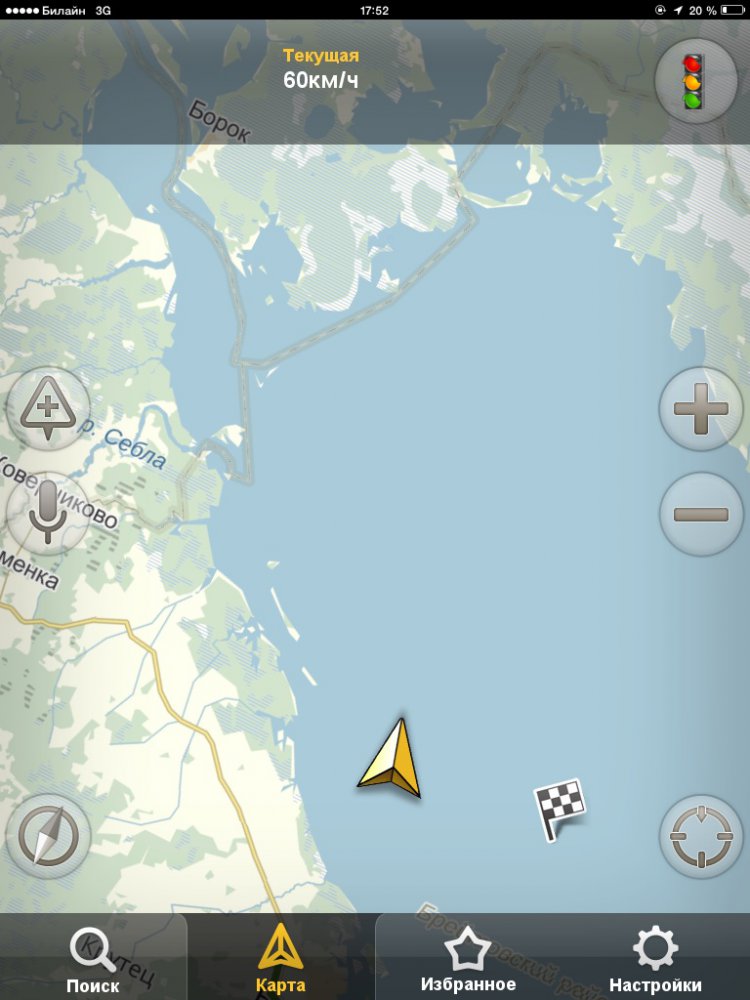
Task: Go to the Настройки settings tab
Action: coord(655,958)
